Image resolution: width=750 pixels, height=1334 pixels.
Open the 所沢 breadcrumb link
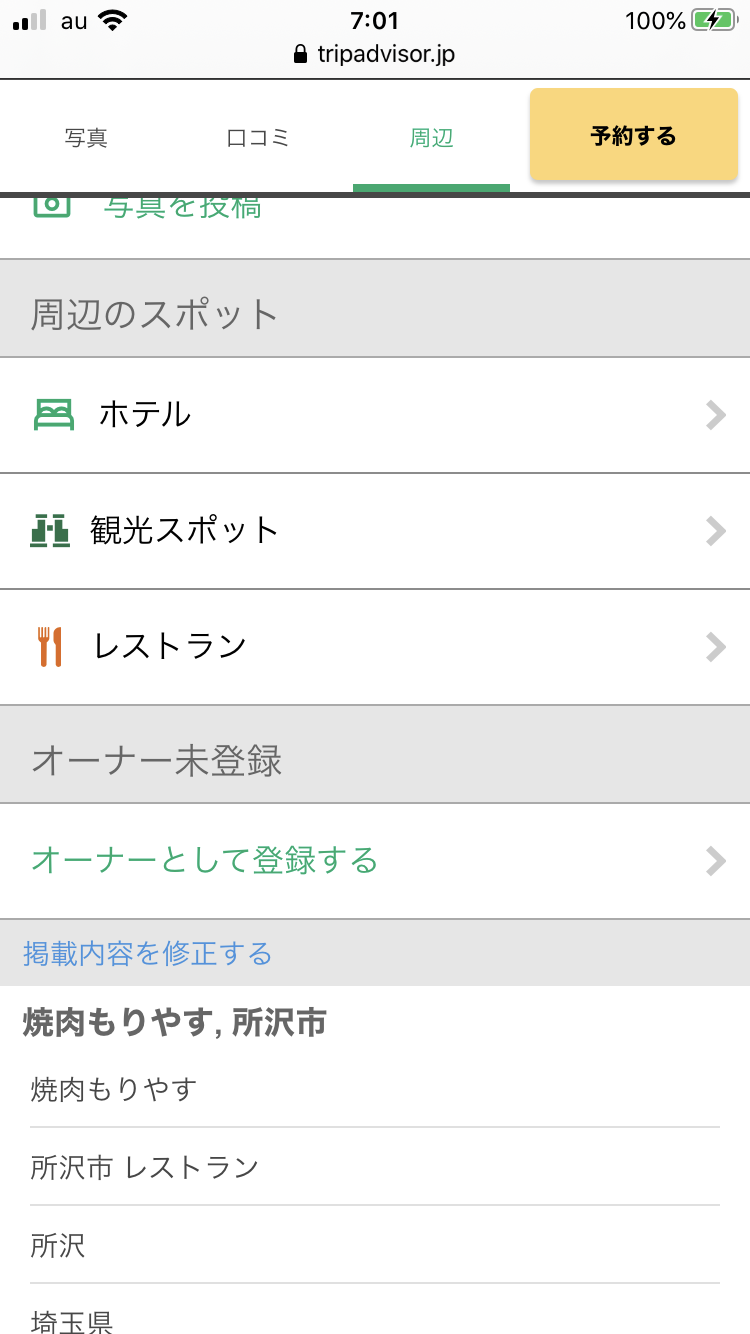coord(58,1245)
